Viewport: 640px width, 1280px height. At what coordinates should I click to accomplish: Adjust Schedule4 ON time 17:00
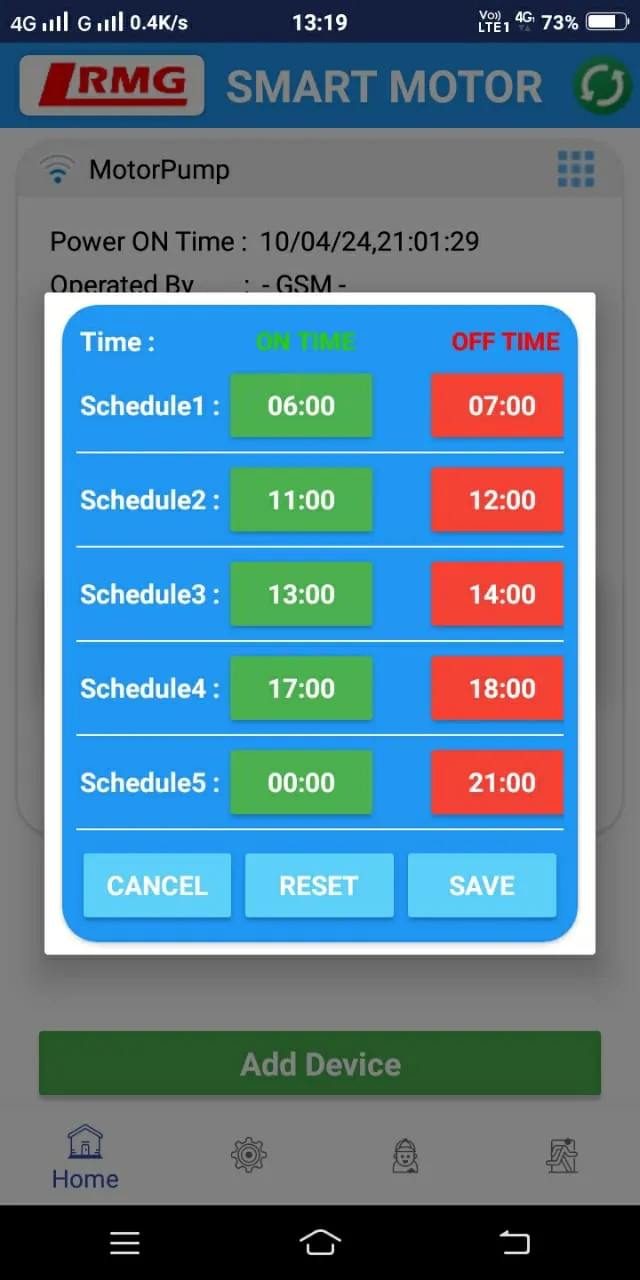click(x=301, y=688)
